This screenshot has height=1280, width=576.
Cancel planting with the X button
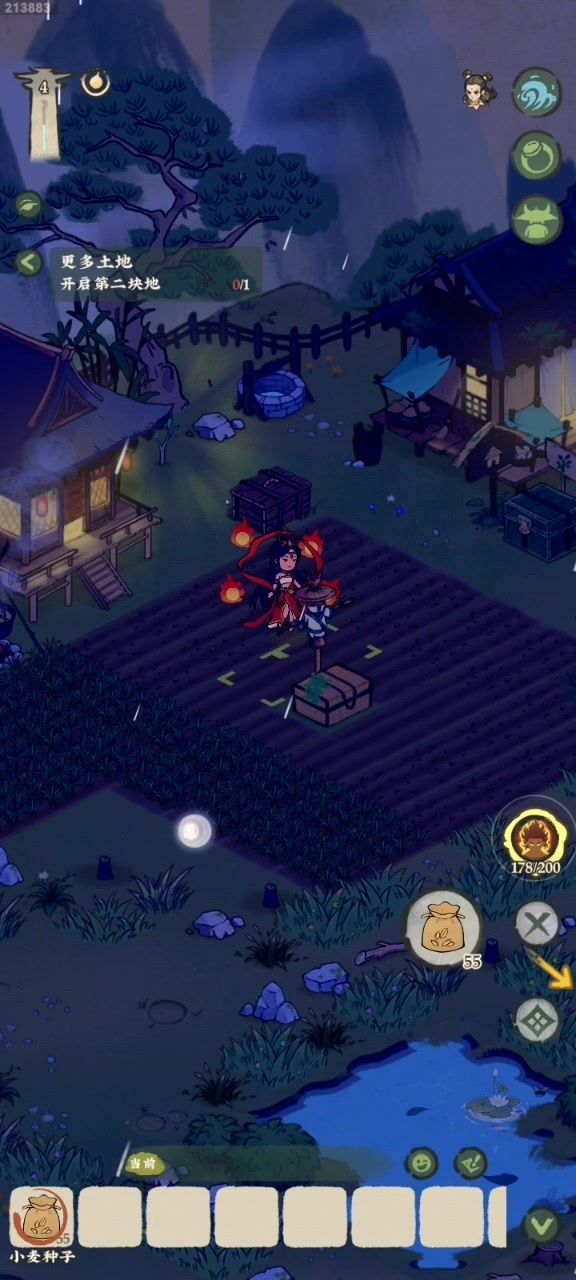(x=537, y=923)
